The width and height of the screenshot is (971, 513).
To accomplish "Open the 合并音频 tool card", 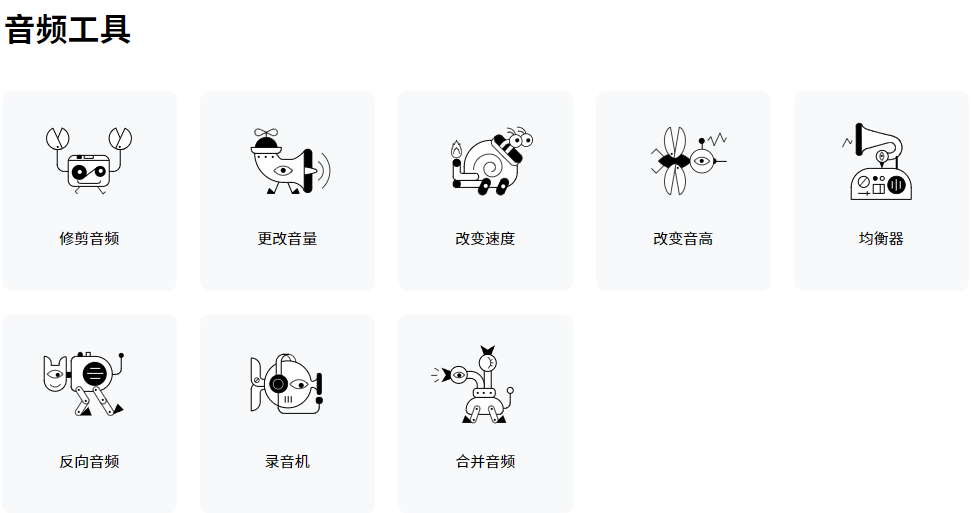I will coord(485,413).
